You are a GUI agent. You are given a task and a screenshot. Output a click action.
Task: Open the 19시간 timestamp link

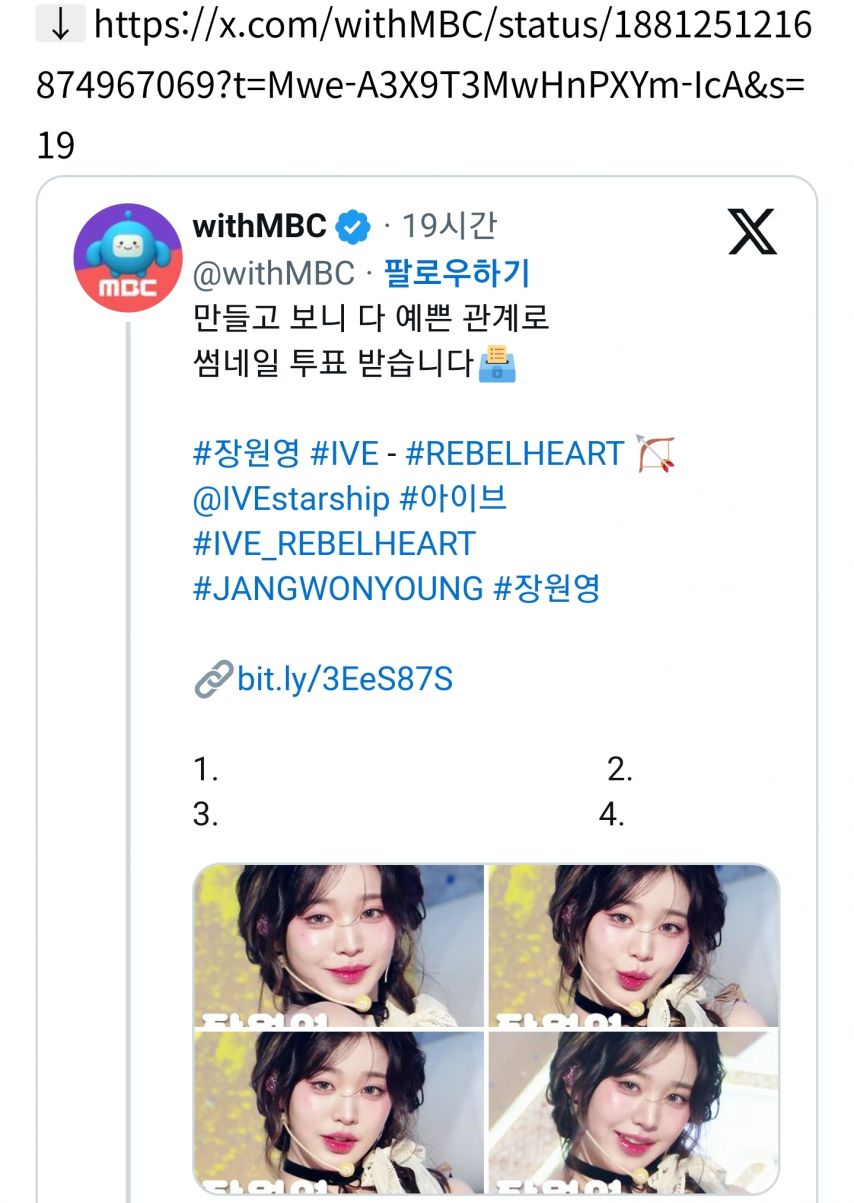pos(452,227)
